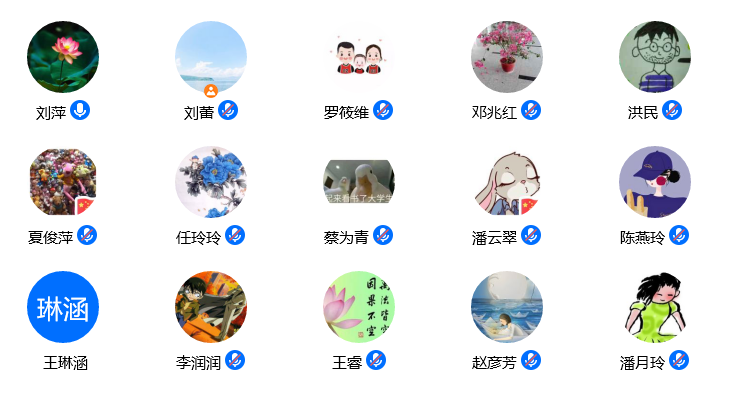Open 洪民's participant tile

(x=655, y=57)
